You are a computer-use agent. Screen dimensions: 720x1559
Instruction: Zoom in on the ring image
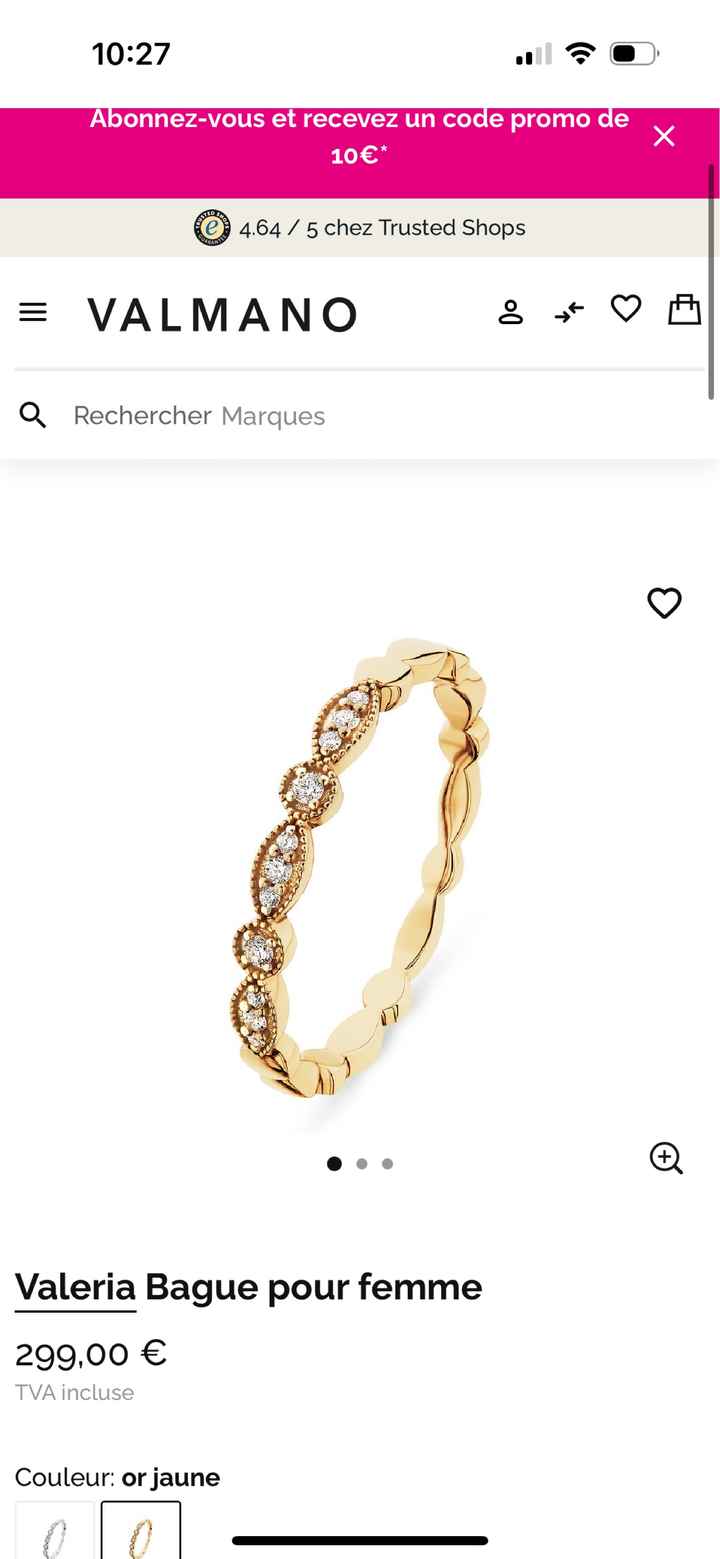[666, 1158]
